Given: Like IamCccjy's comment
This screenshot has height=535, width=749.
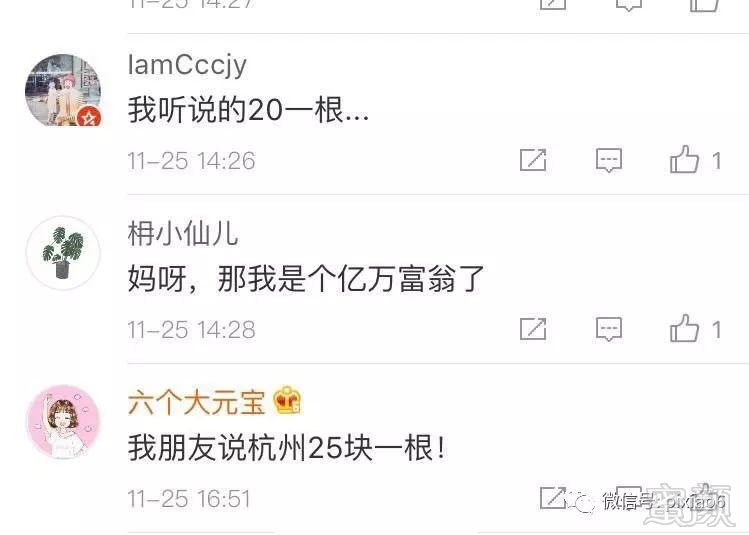Looking at the screenshot, I should pyautogui.click(x=685, y=160).
